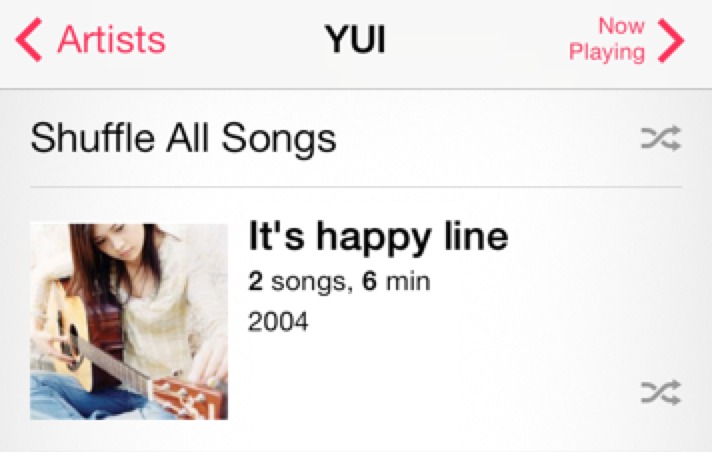Open the It's happy line album
Image resolution: width=712 pixels, height=452 pixels.
(x=377, y=238)
